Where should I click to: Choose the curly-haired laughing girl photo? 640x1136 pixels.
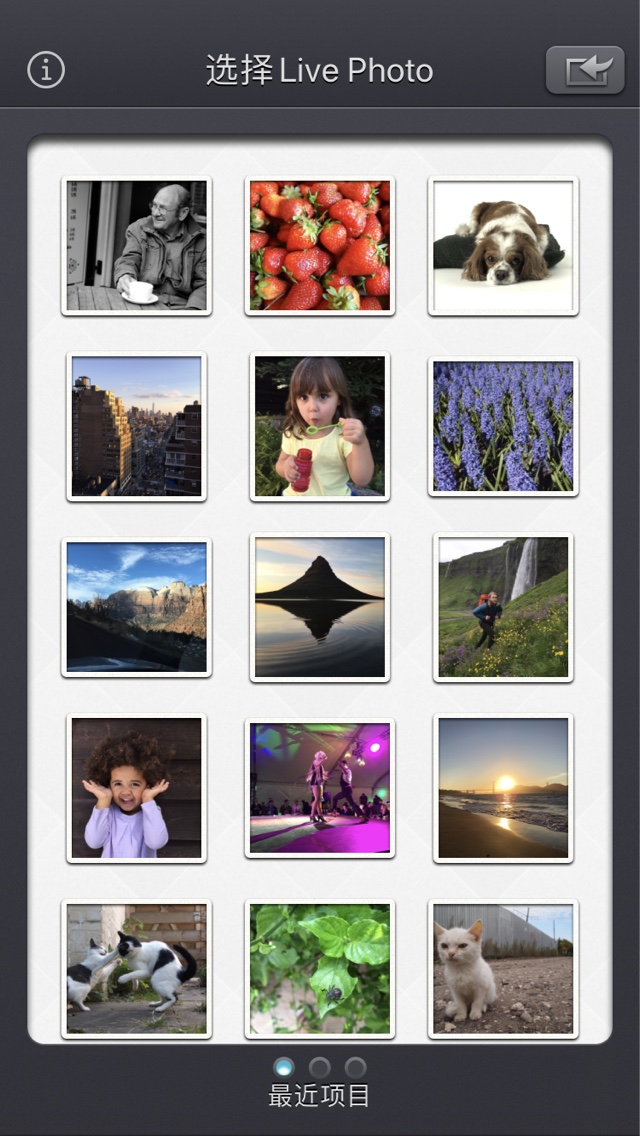point(136,788)
